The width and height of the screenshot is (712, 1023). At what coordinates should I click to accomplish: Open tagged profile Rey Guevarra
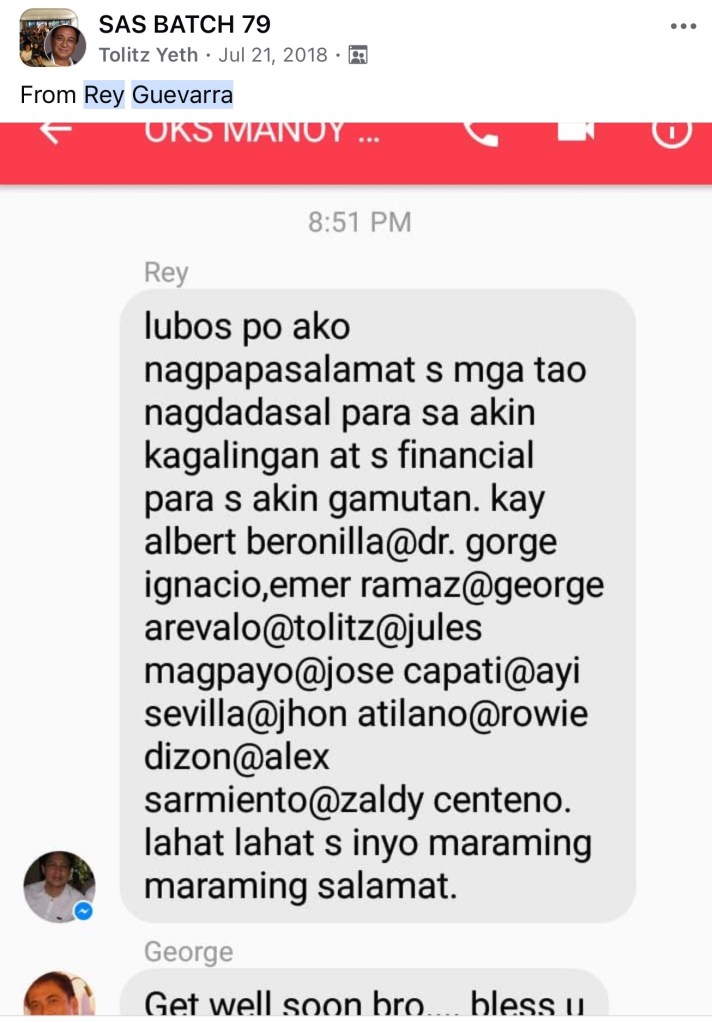(x=158, y=95)
